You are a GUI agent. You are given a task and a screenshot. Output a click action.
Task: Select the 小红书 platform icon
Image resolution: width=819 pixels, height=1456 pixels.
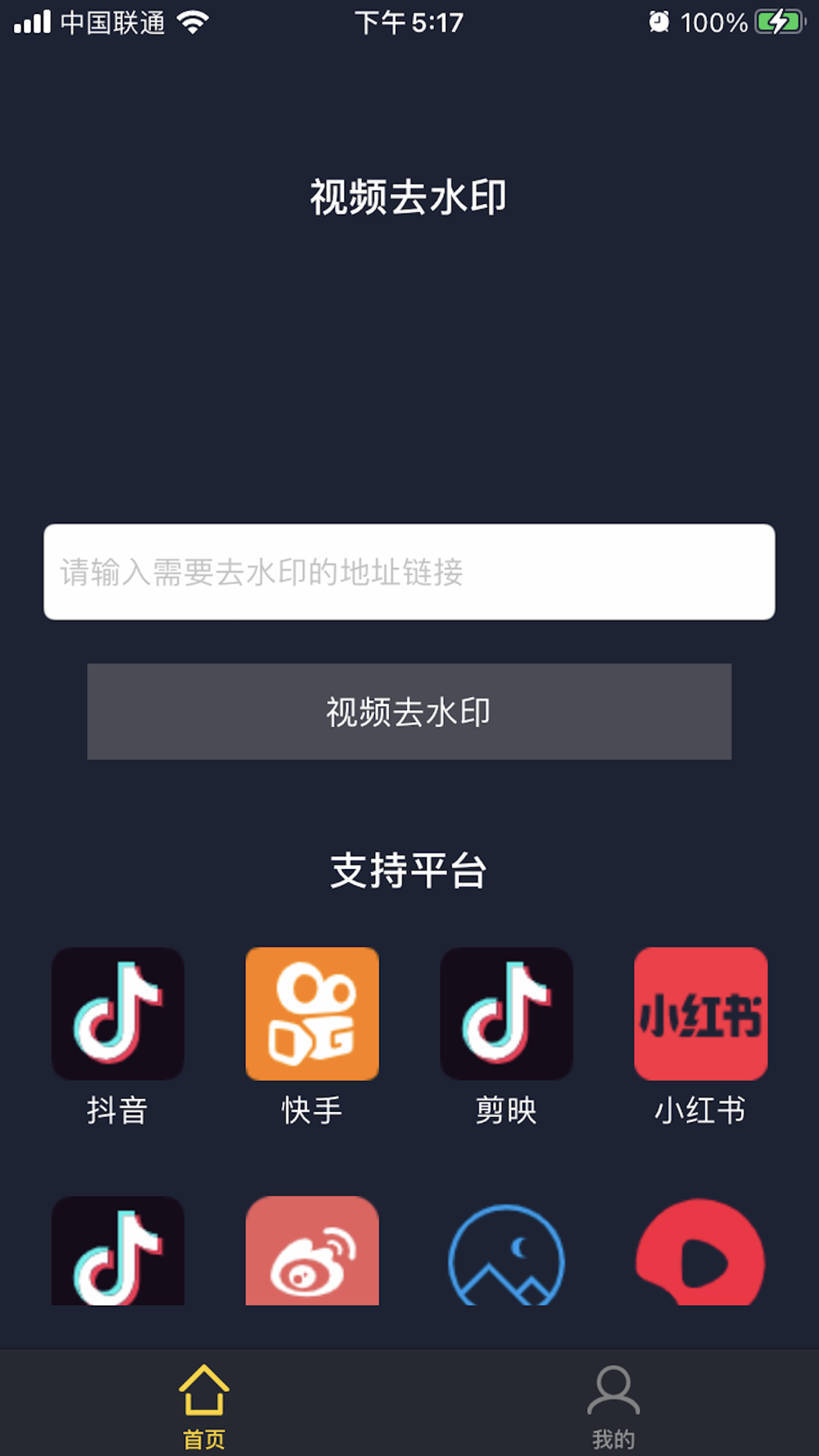pyautogui.click(x=700, y=1014)
